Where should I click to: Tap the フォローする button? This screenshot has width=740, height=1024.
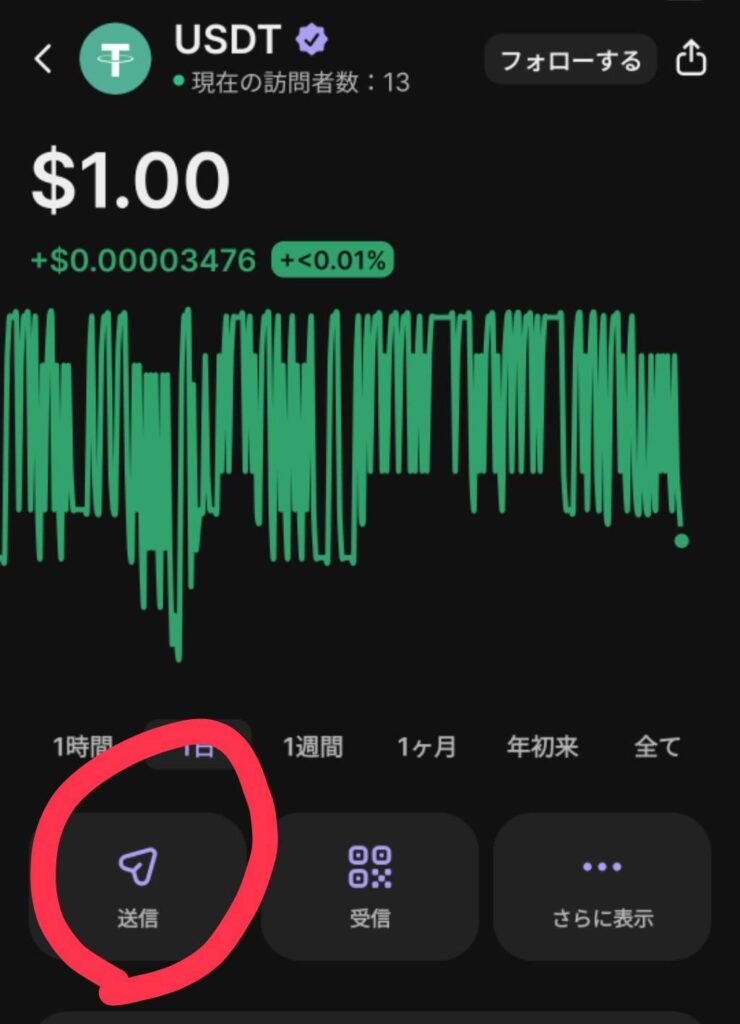(570, 60)
